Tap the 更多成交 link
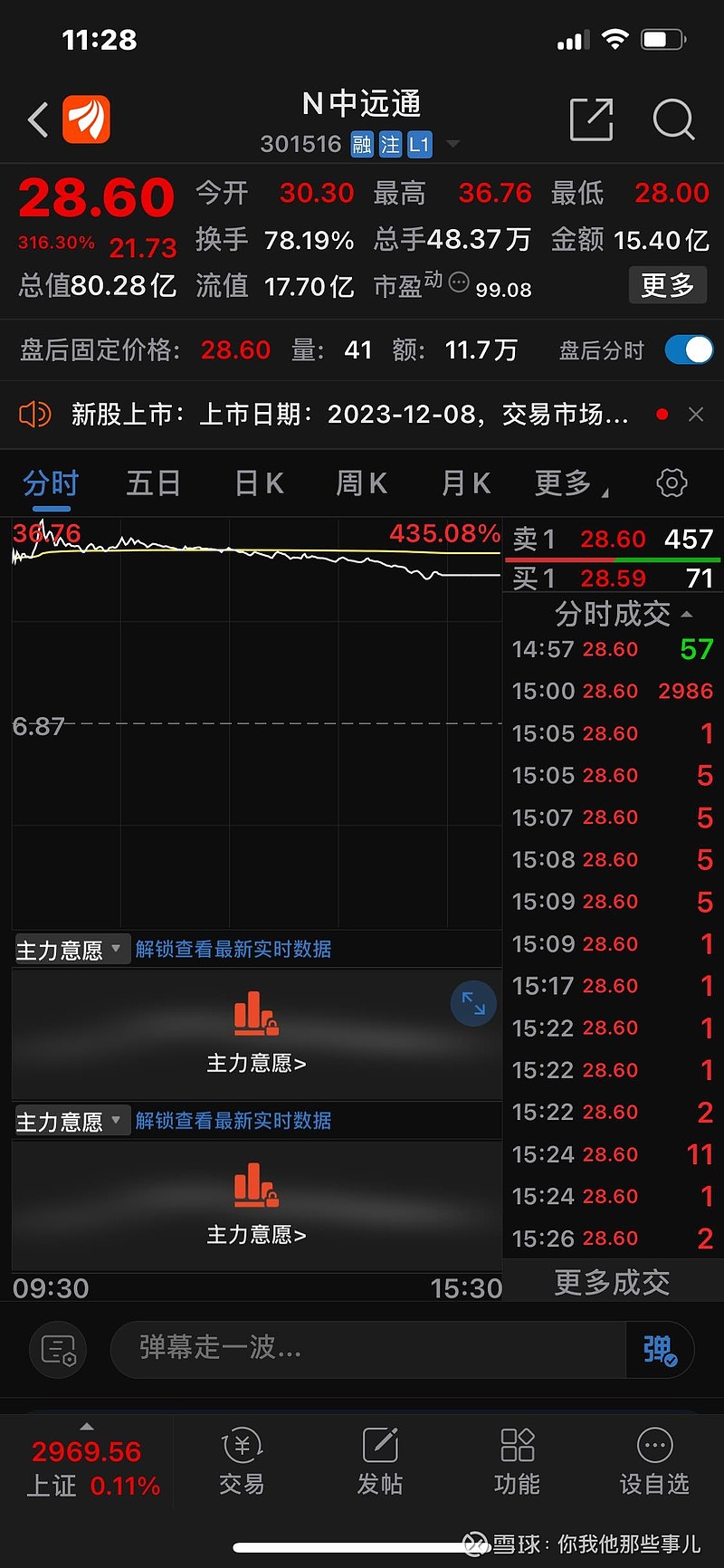This screenshot has width=724, height=1568. 611,1282
